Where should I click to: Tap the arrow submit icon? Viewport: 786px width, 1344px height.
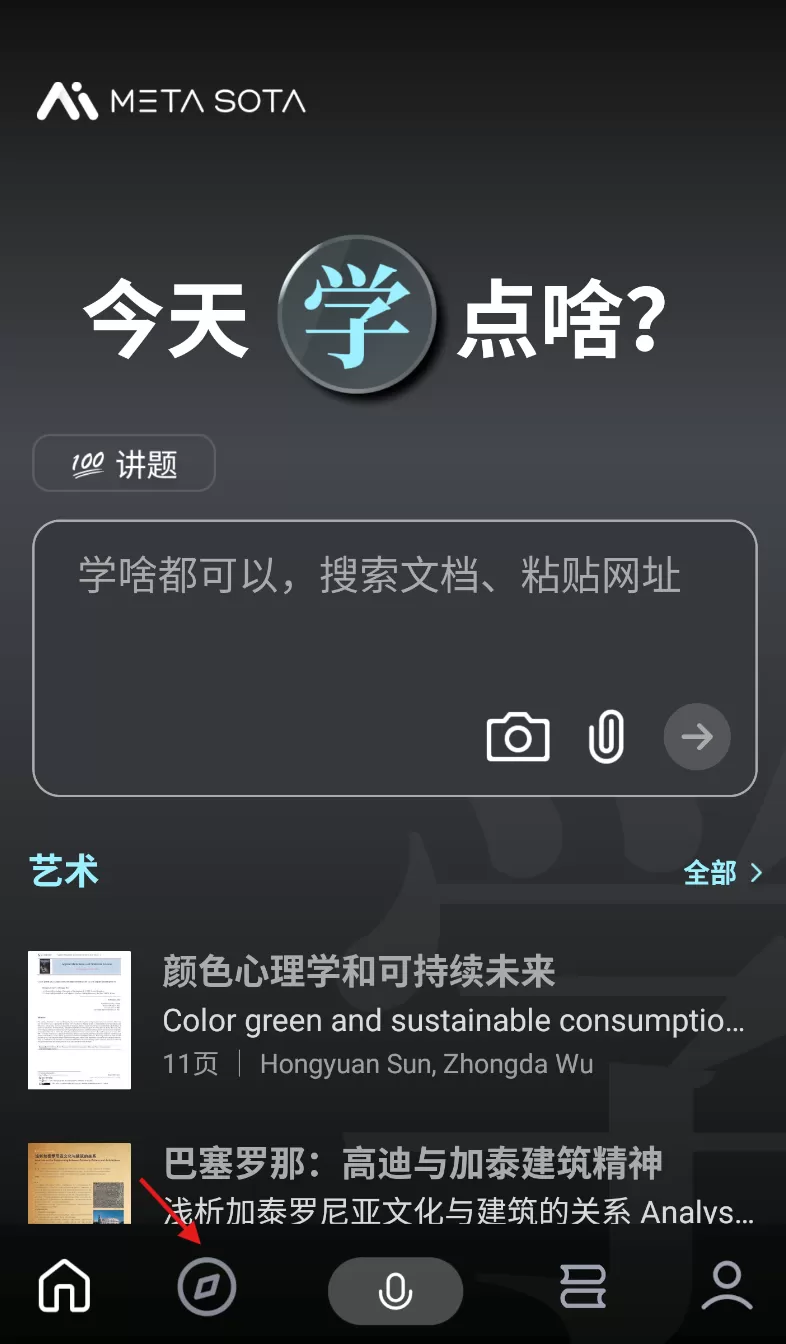pos(696,737)
